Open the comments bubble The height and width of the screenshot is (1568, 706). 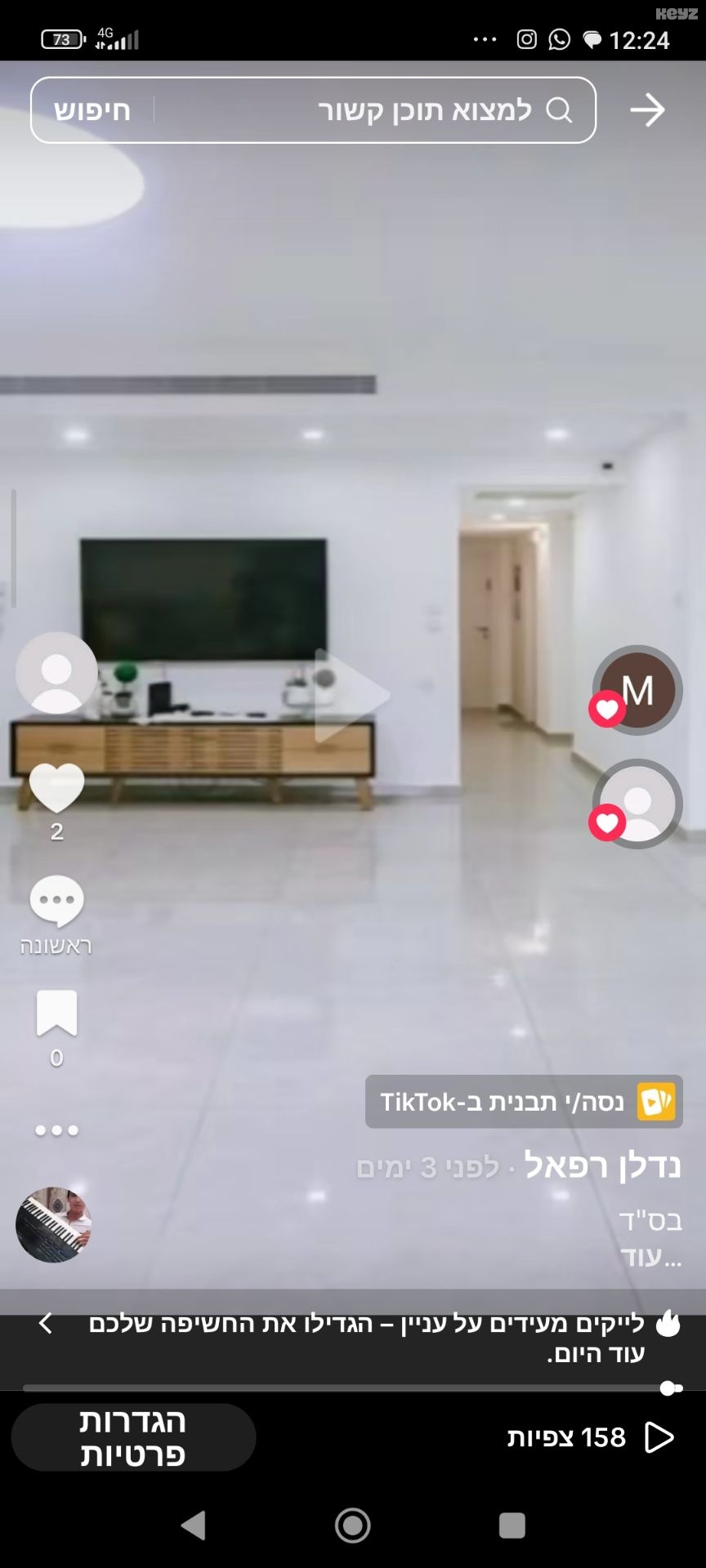56,901
